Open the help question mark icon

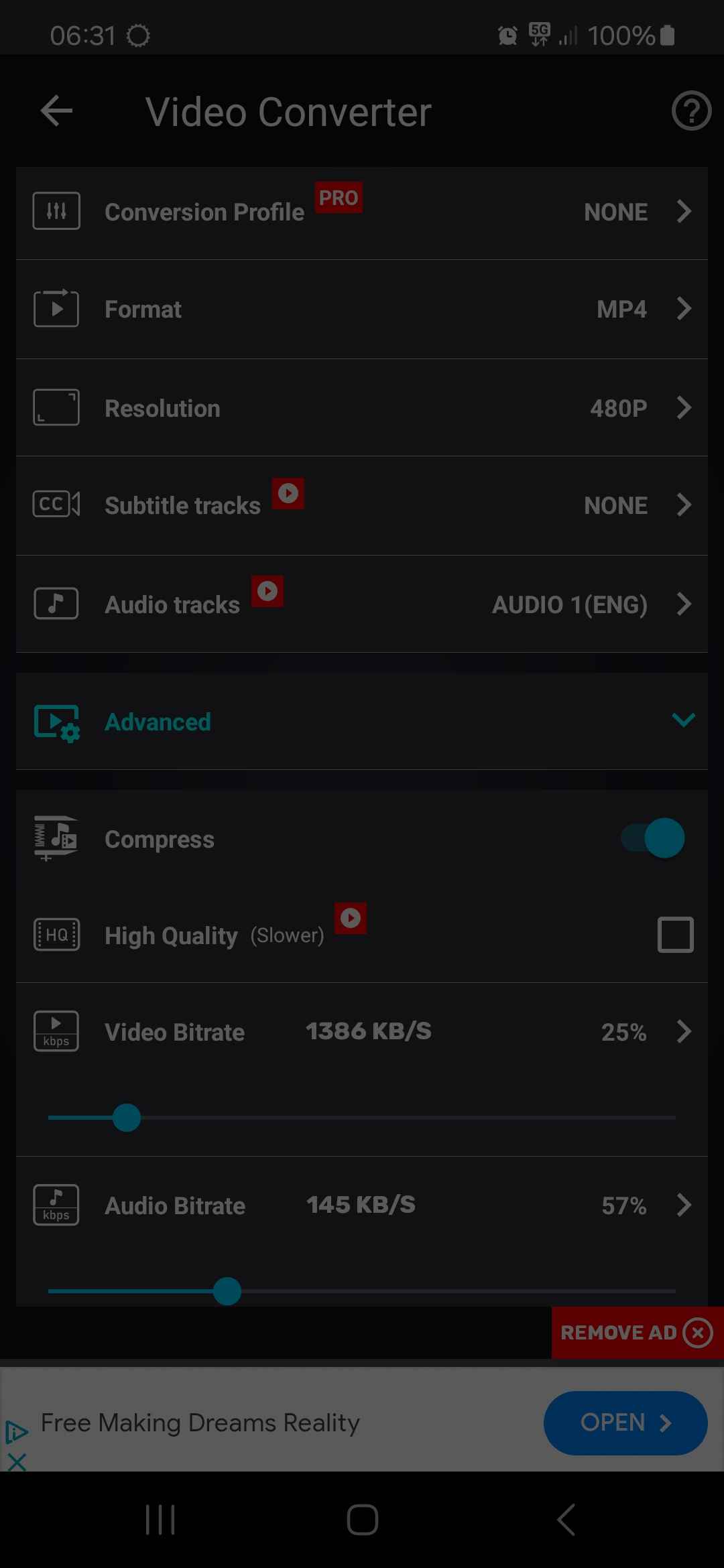tap(691, 111)
